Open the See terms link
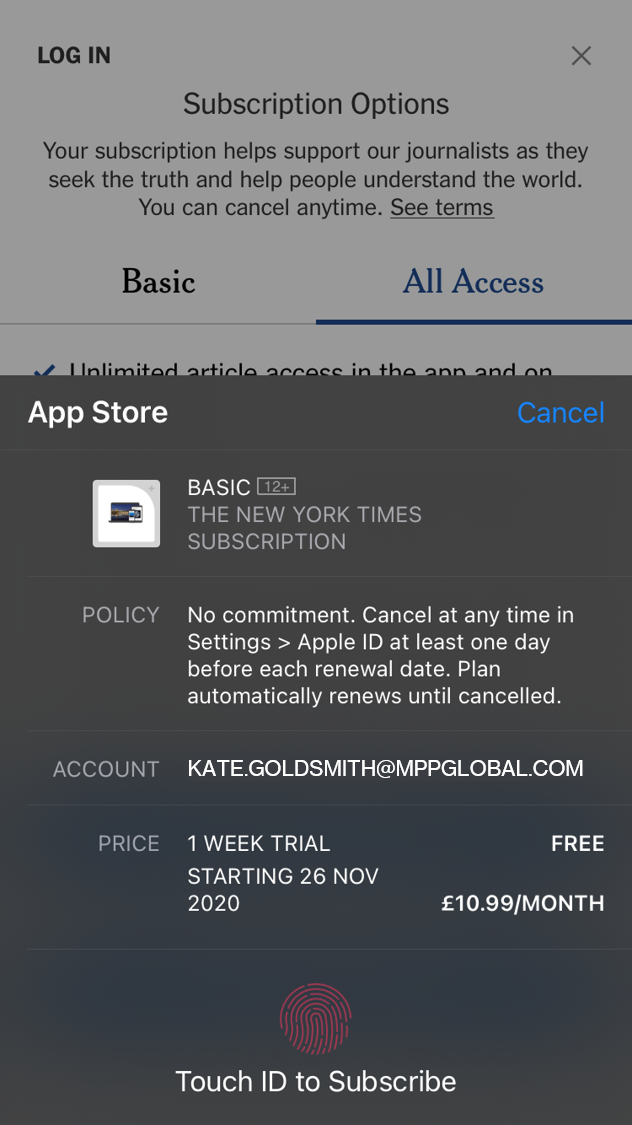This screenshot has height=1125, width=632. [441, 208]
